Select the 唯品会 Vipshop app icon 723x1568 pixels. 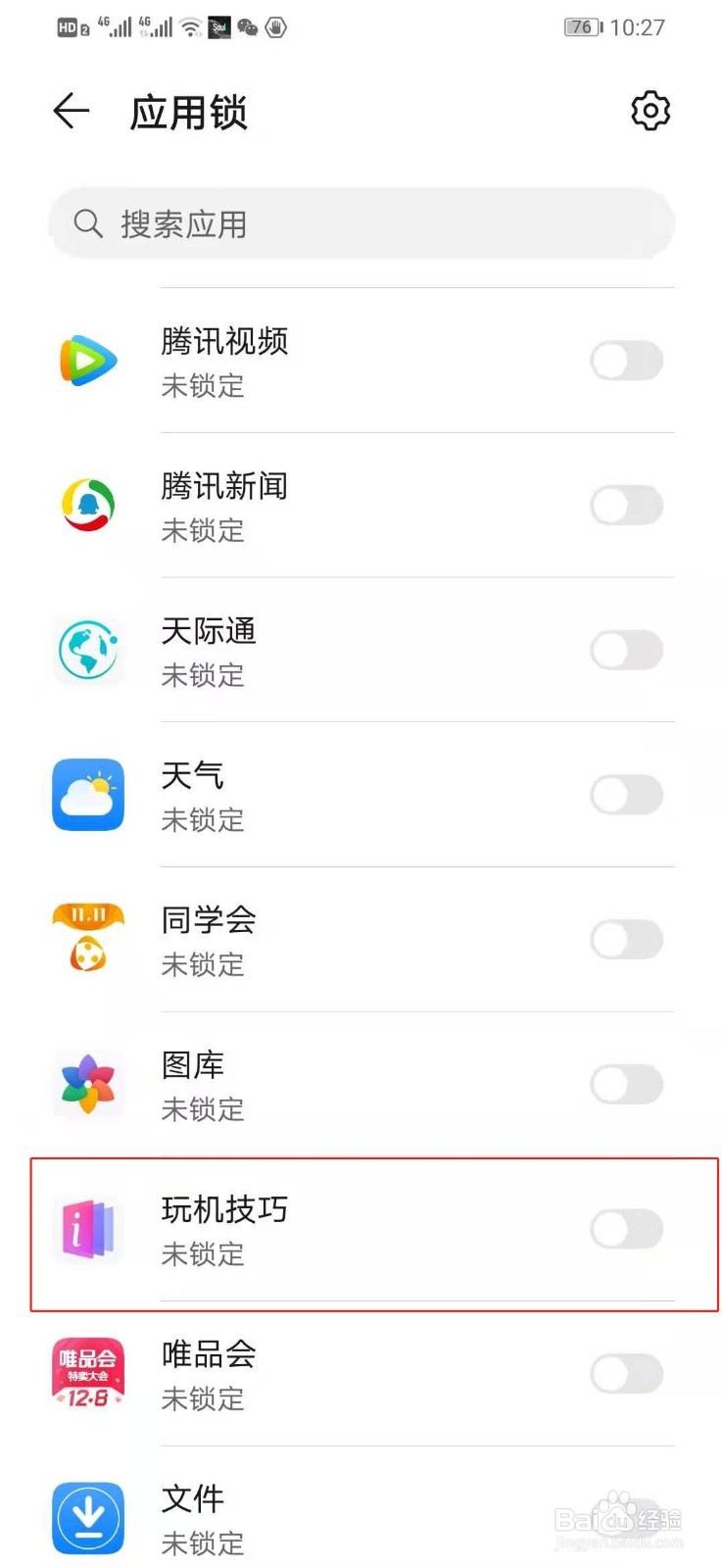[x=88, y=1373]
